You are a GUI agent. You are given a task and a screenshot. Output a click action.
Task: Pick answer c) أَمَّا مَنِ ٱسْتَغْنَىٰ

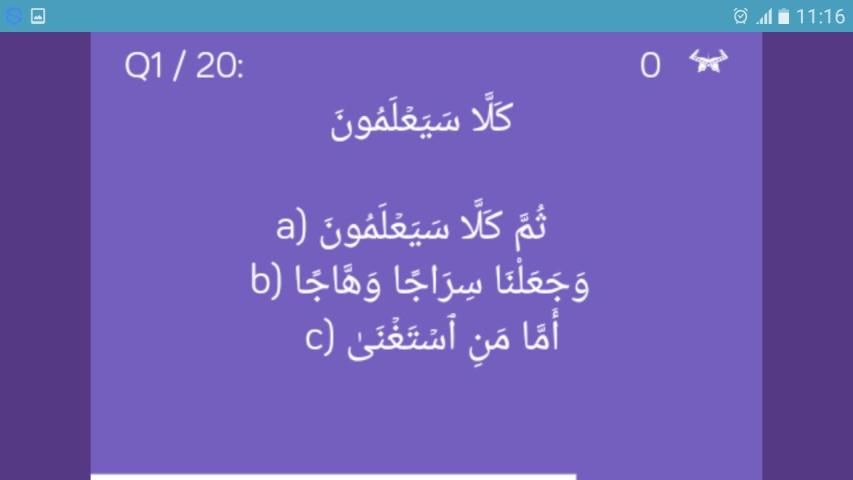pyautogui.click(x=432, y=336)
